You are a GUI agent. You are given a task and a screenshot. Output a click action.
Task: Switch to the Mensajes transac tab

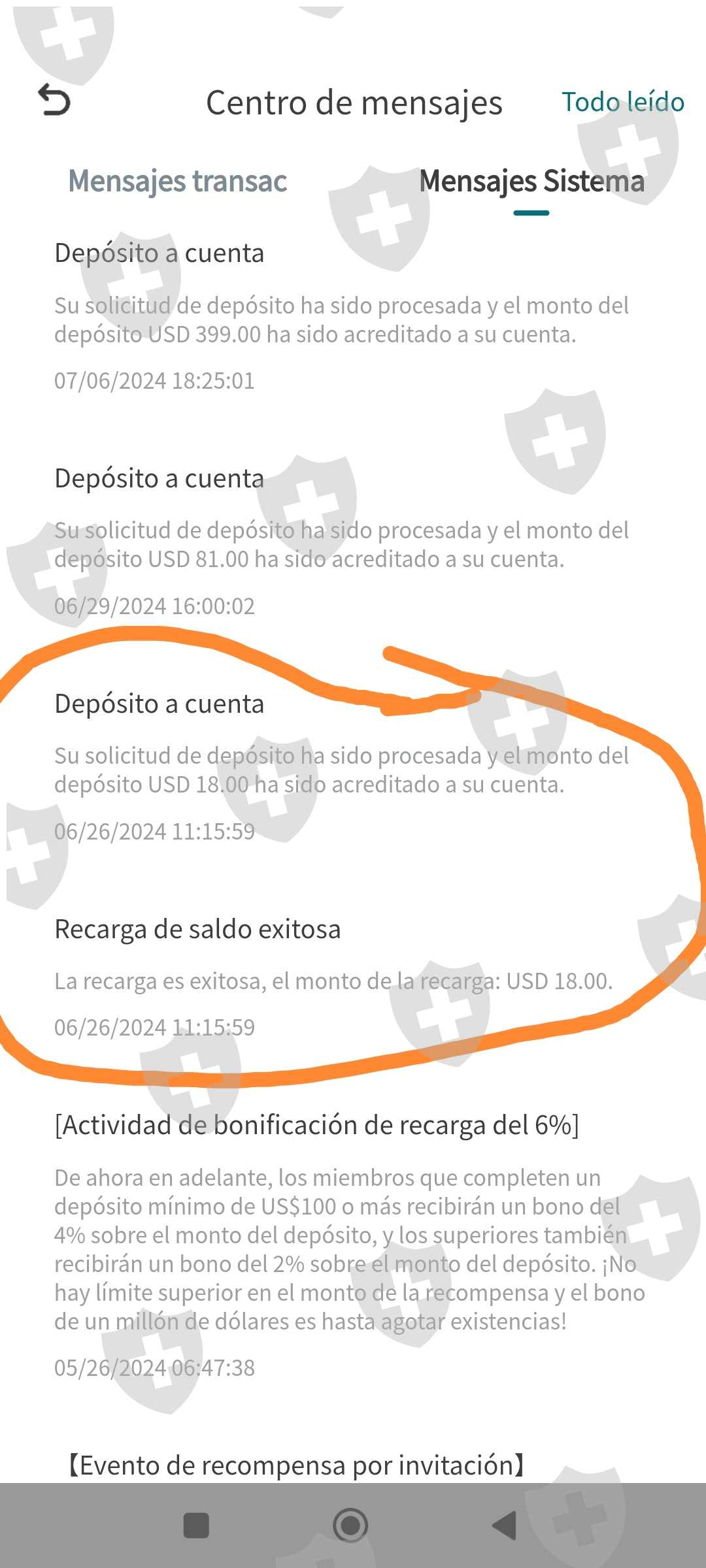click(178, 181)
